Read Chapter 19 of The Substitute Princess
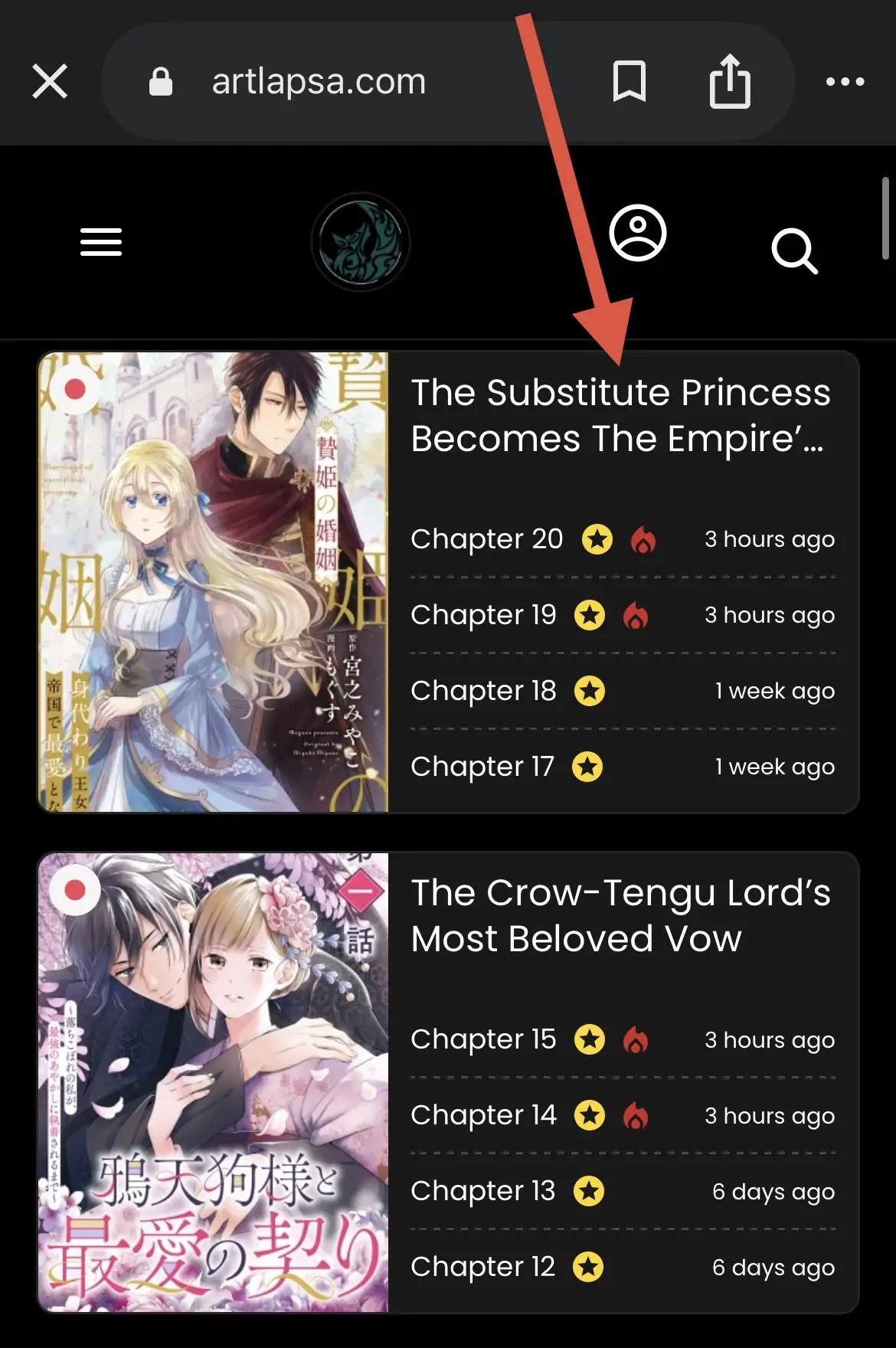 pos(483,615)
